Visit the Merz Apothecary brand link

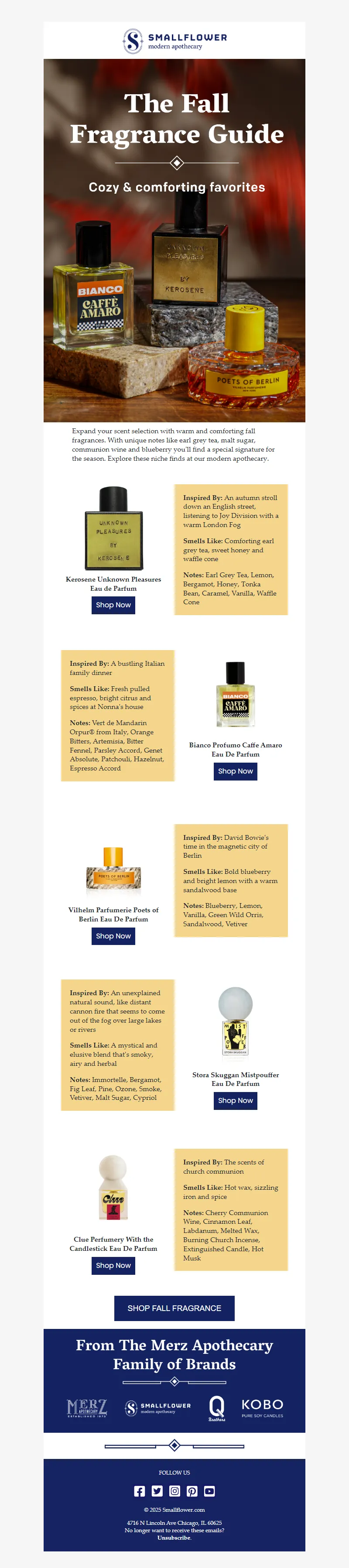tap(86, 1407)
